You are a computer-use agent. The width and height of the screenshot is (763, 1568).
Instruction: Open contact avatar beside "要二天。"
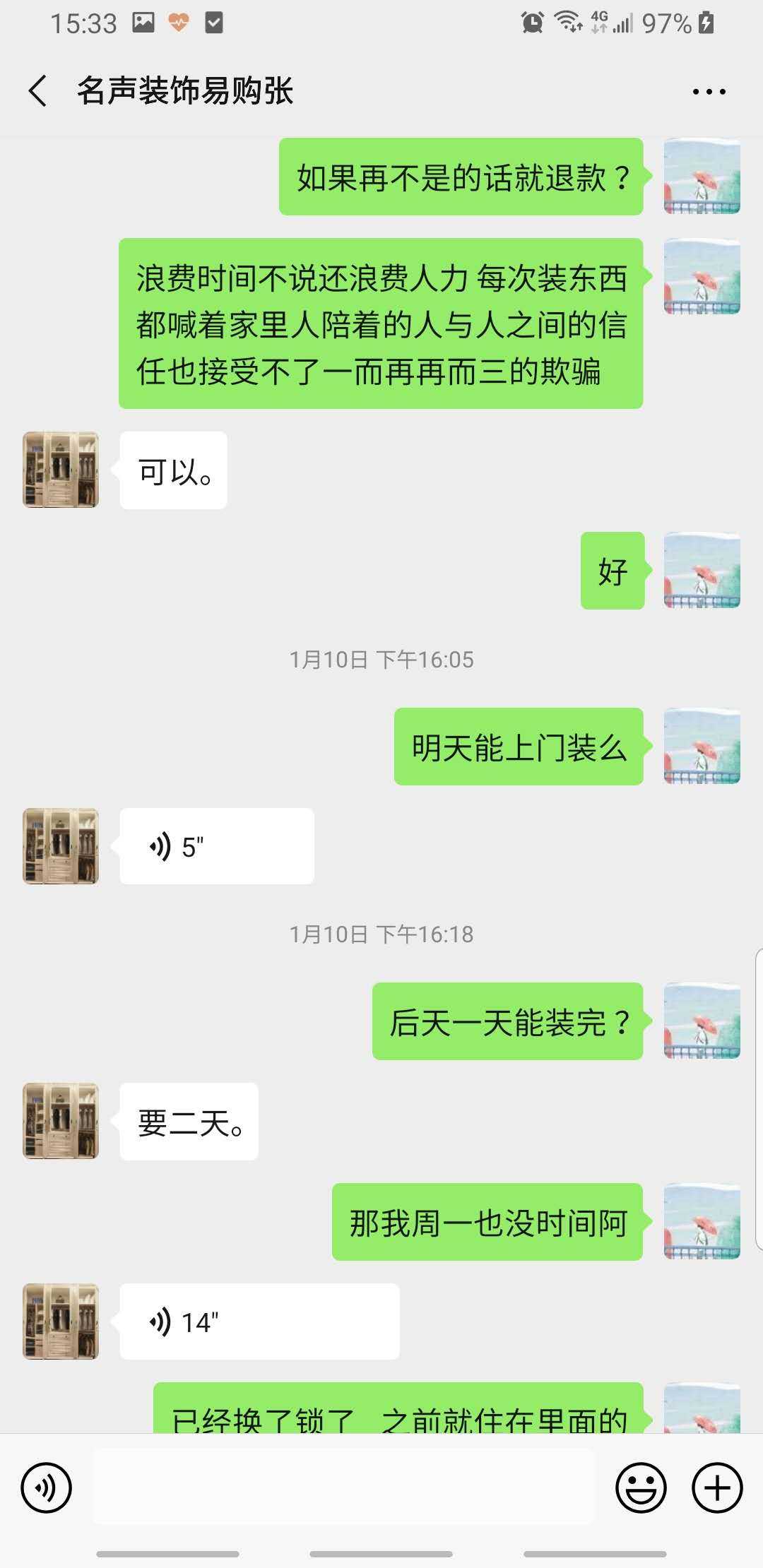tap(61, 1121)
